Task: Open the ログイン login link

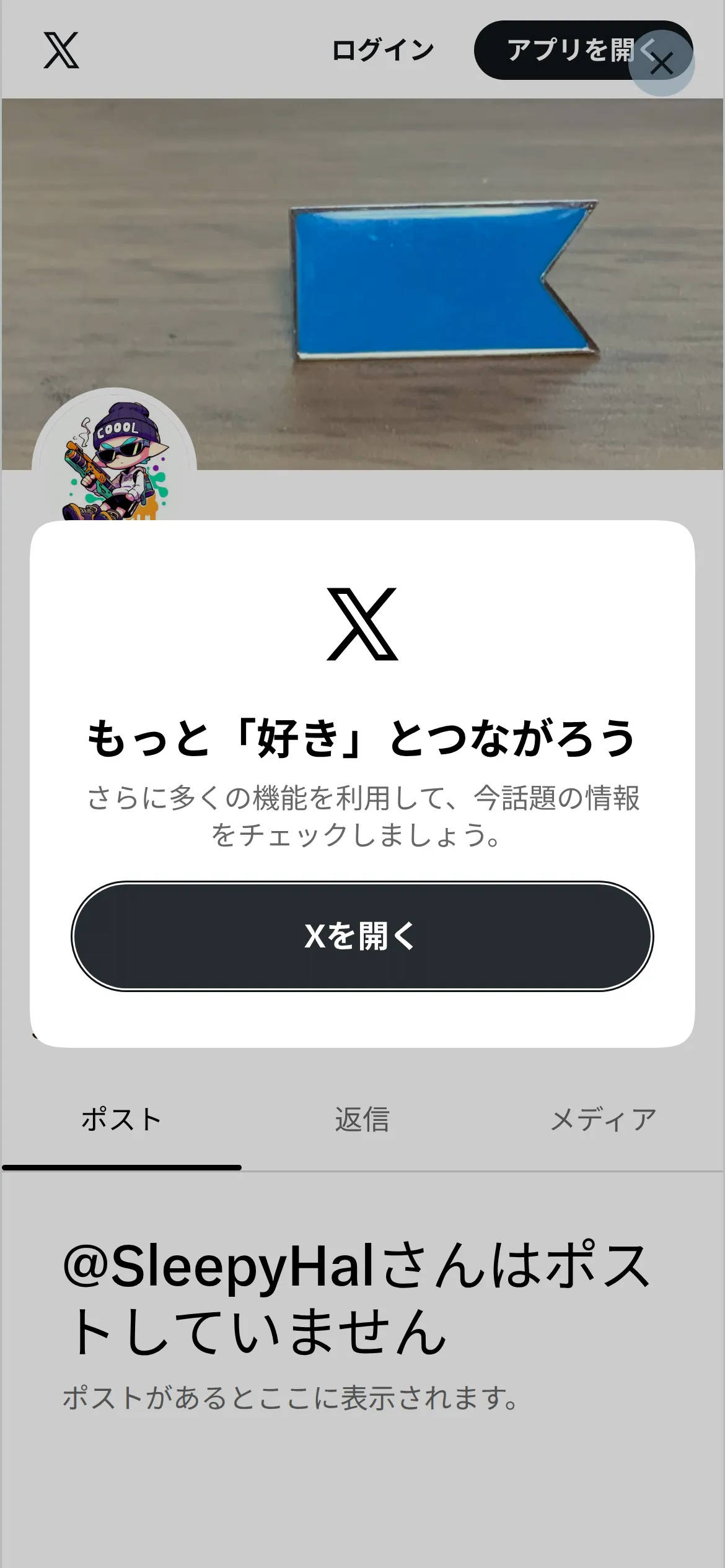Action: (x=383, y=50)
